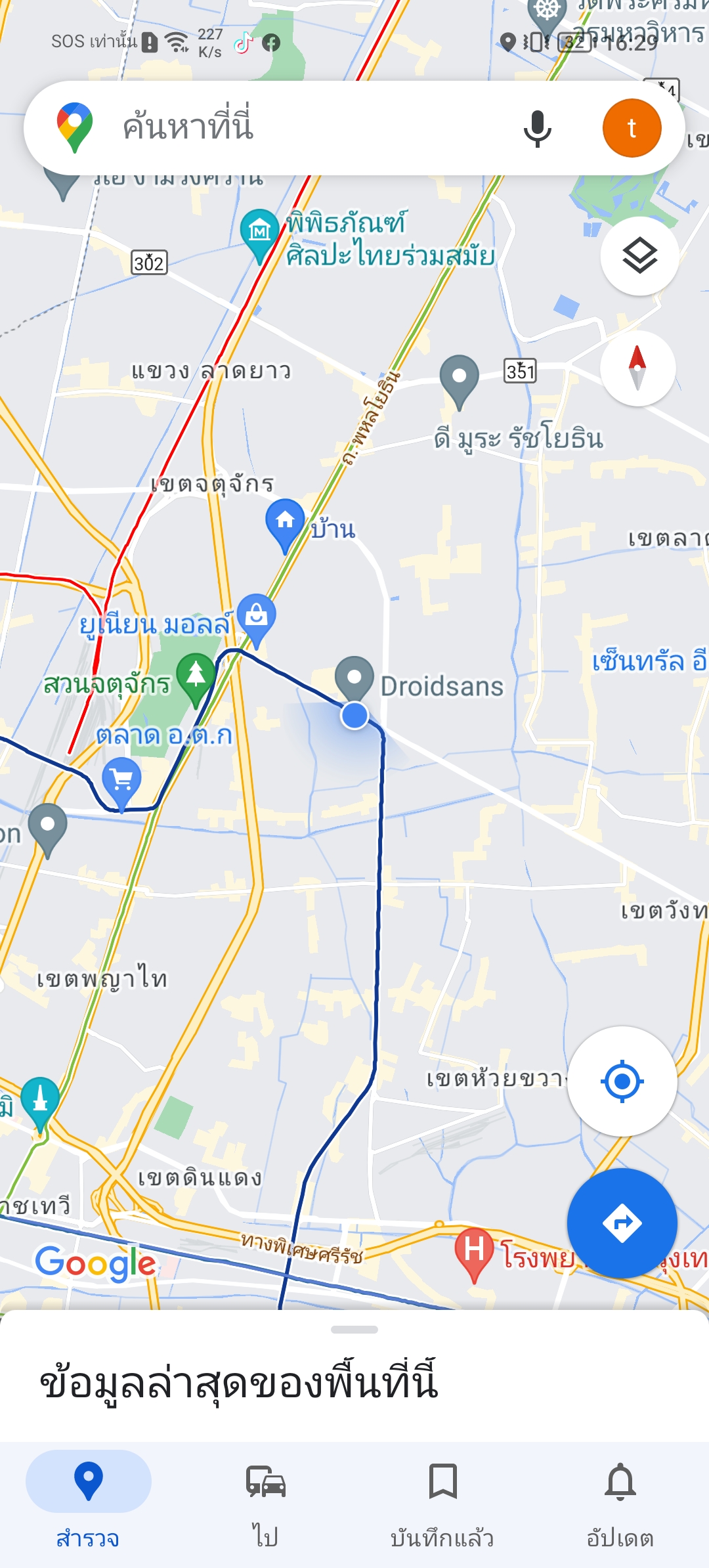Viewport: 709px width, 1568px height.
Task: Open the ค้นหาที่นี่ search box
Action: point(295,128)
